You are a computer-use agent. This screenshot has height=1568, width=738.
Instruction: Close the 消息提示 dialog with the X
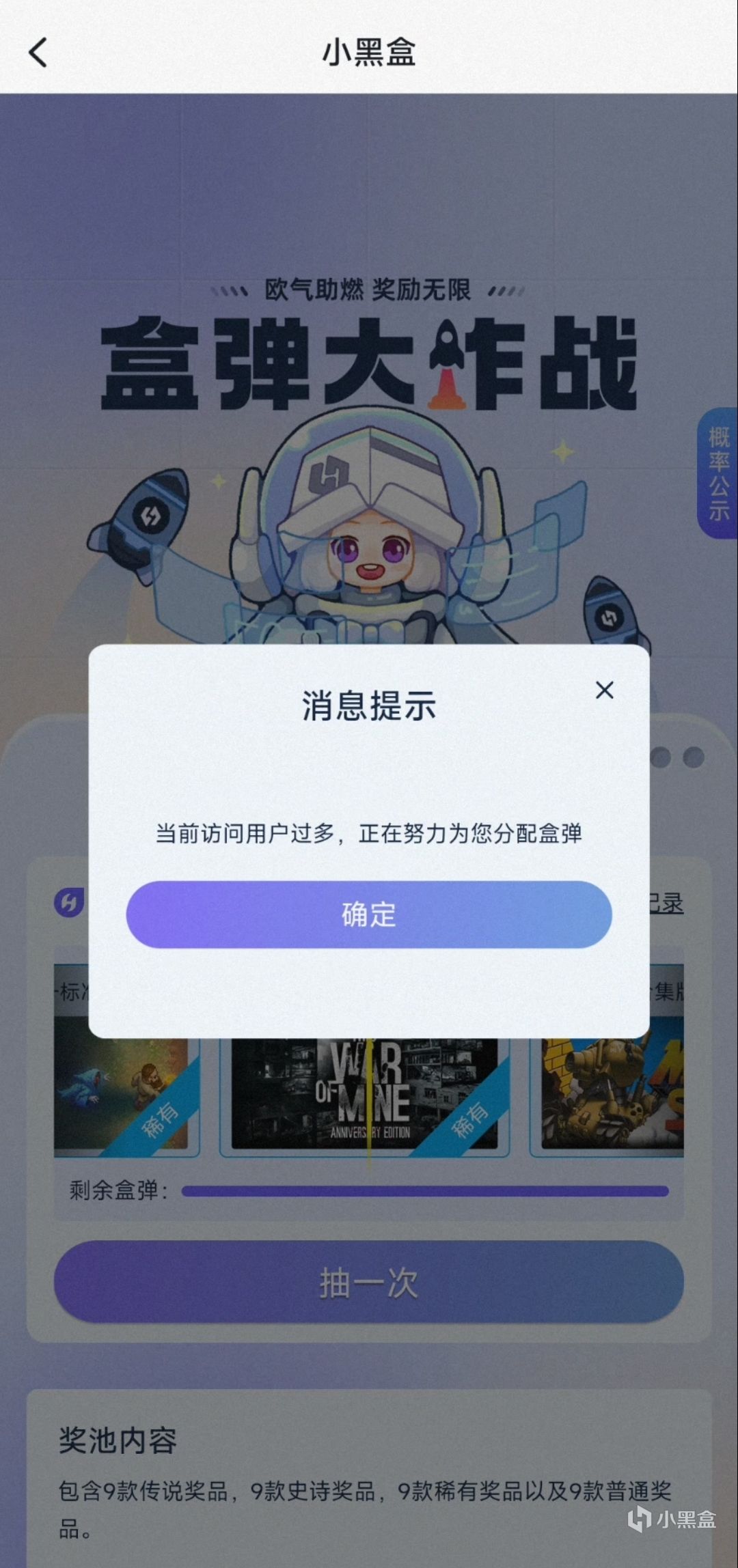(604, 690)
